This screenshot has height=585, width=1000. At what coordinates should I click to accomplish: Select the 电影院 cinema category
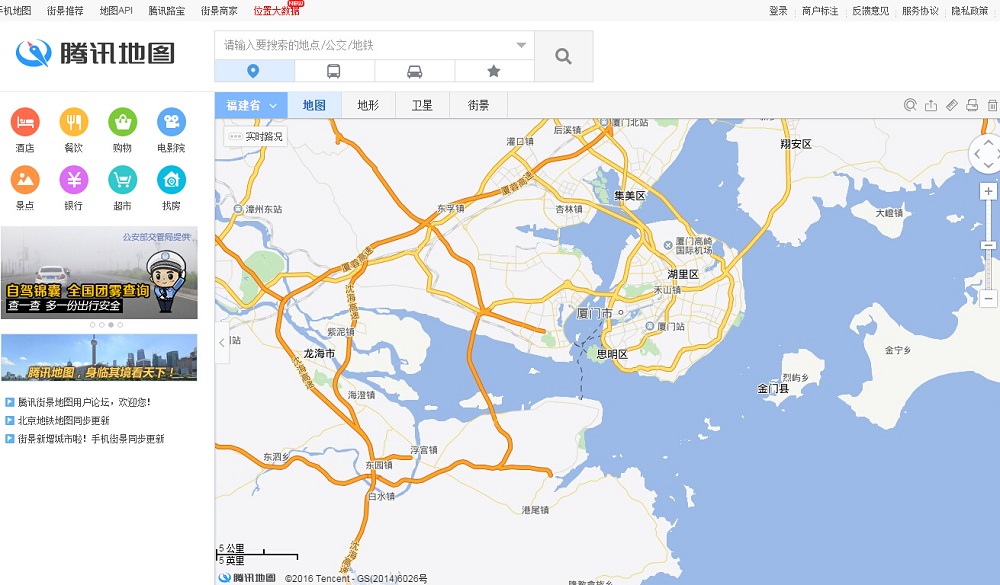click(x=171, y=129)
